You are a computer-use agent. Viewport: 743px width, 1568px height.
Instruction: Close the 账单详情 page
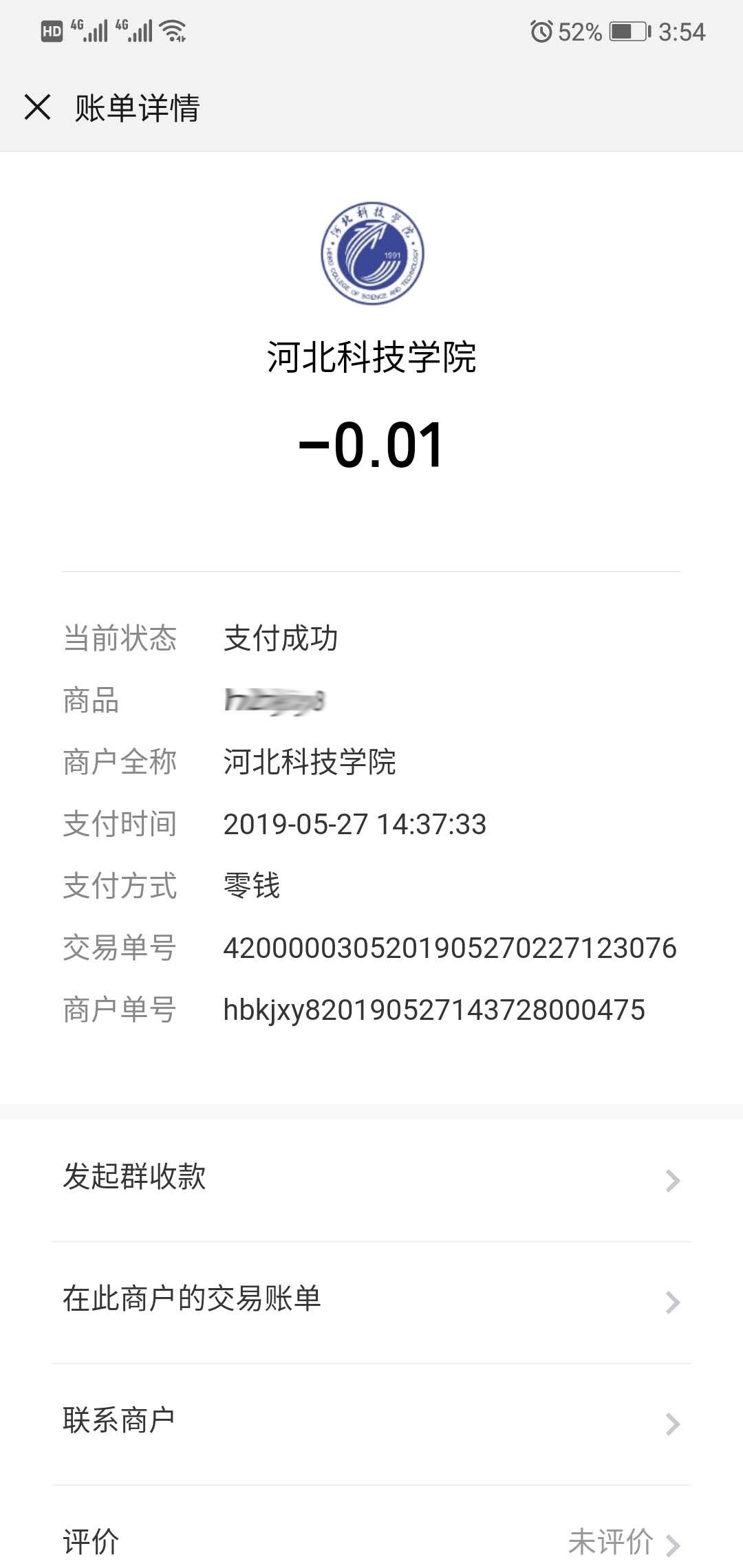pos(38,107)
